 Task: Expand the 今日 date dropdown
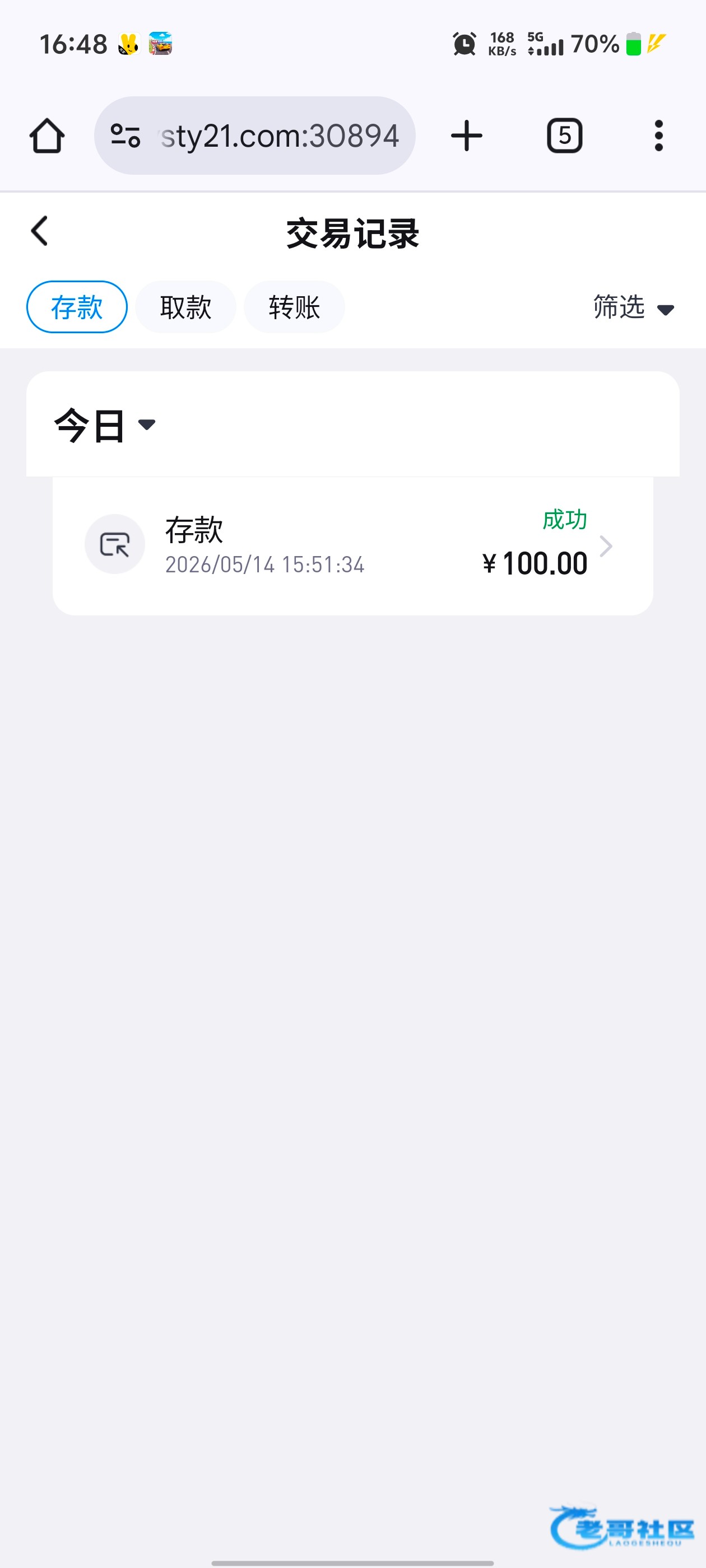tap(105, 425)
